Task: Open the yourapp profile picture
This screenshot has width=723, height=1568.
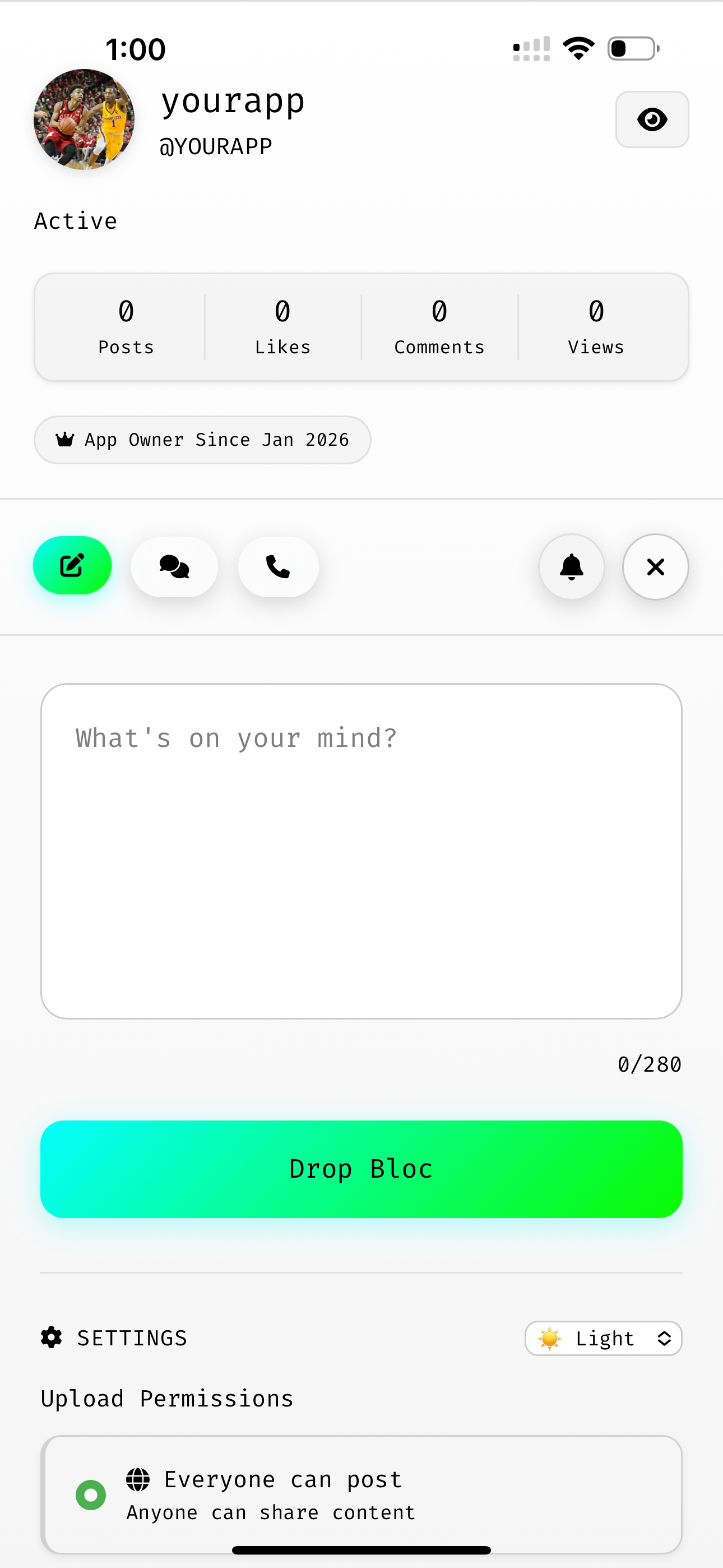Action: [84, 119]
